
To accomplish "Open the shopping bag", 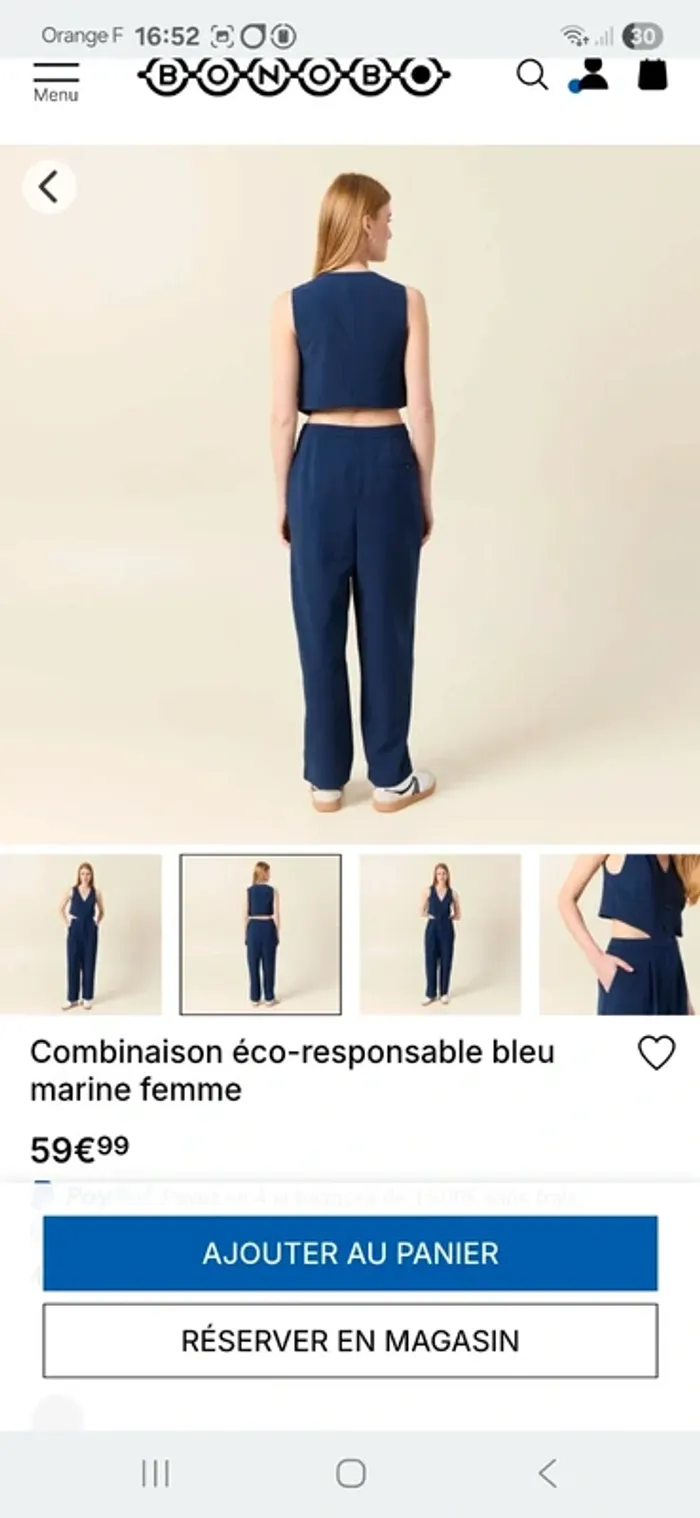I will tap(653, 75).
